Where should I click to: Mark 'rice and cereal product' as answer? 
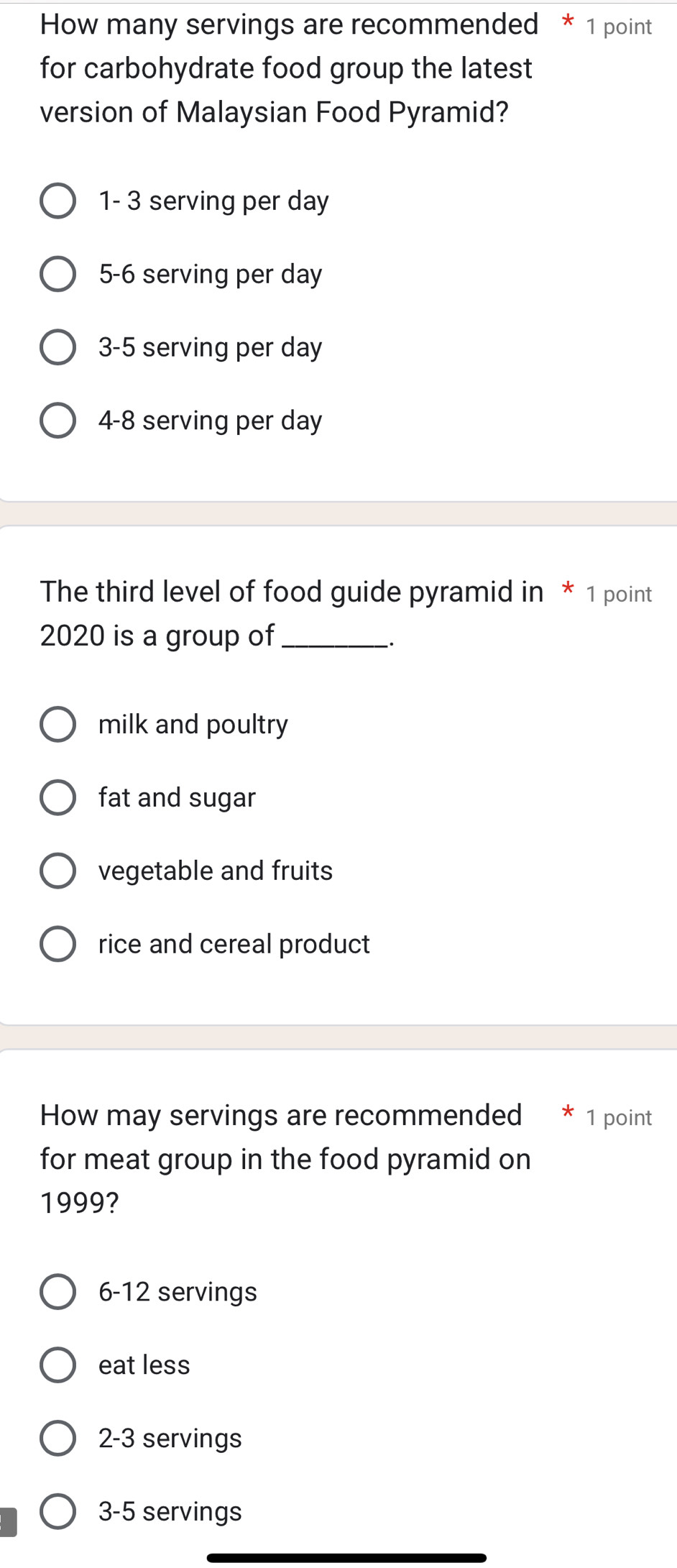[57, 944]
